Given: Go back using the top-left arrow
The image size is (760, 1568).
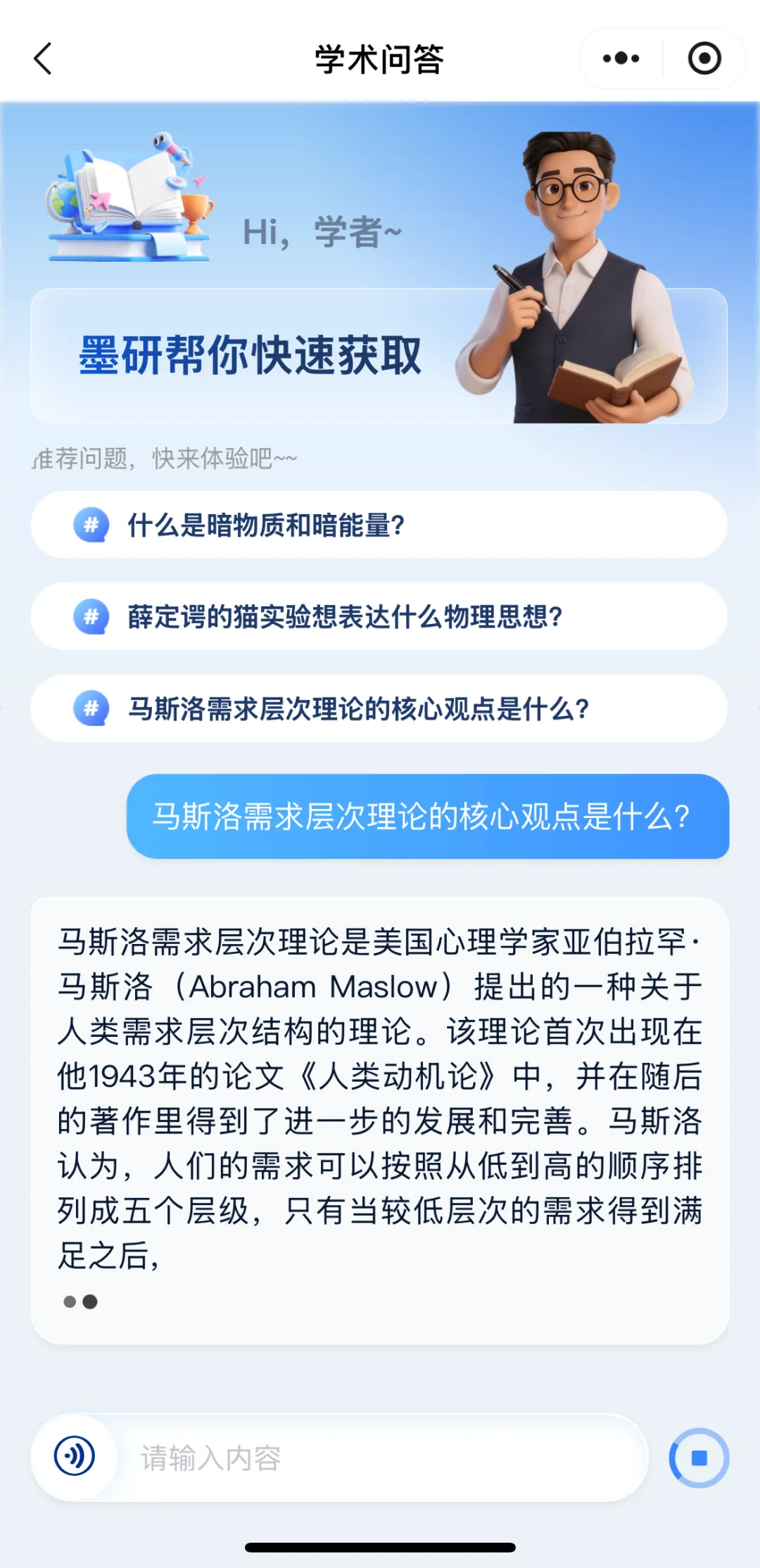Looking at the screenshot, I should pos(43,58).
